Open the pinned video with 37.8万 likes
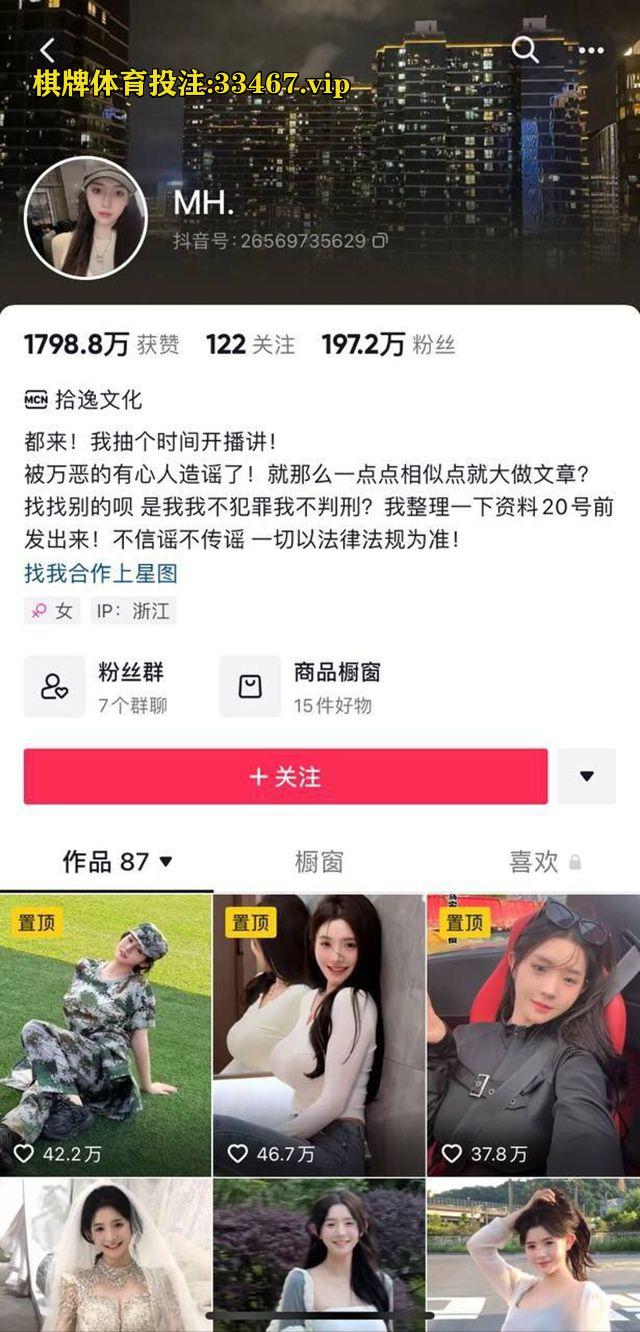 [x=533, y=1035]
